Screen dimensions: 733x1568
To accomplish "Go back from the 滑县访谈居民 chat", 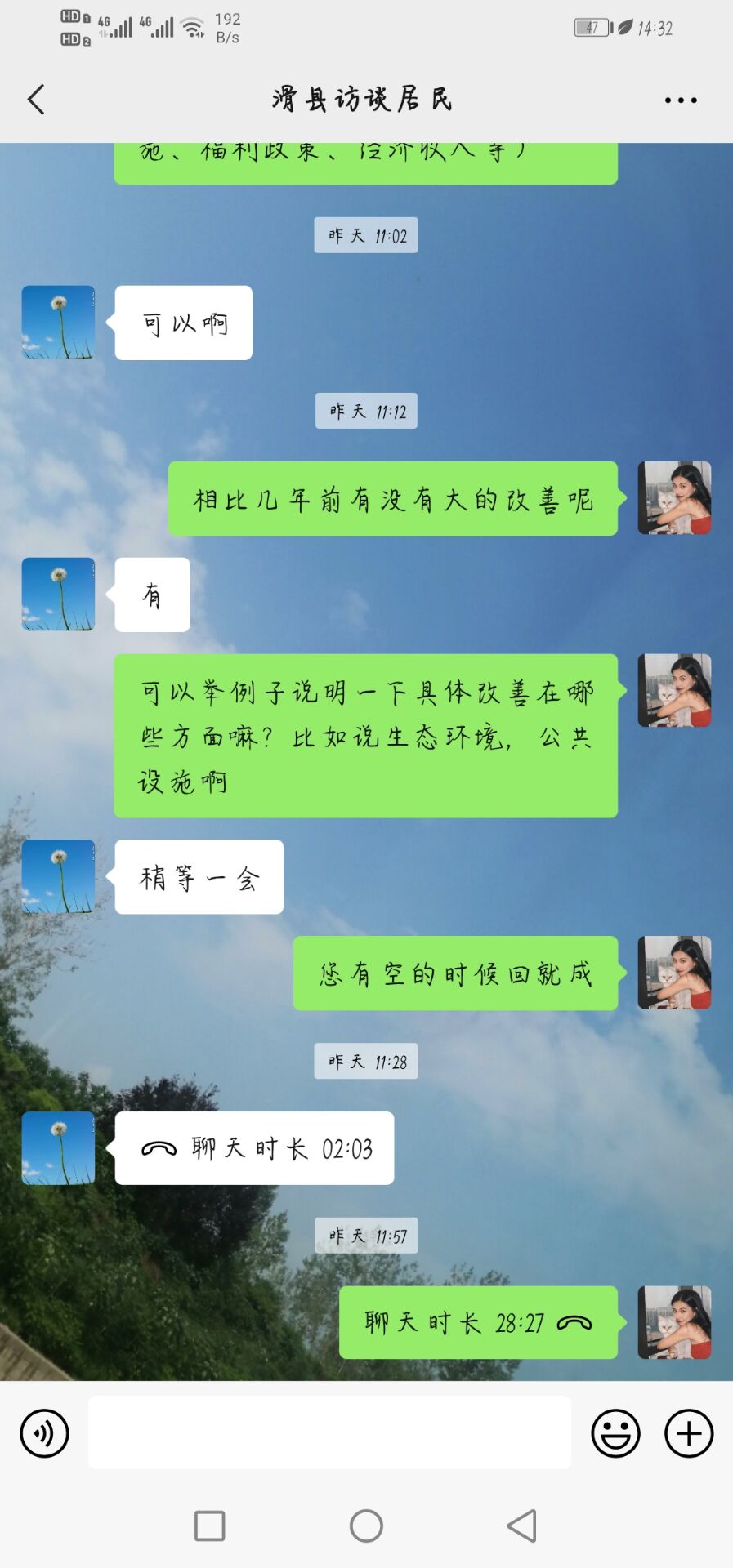I will [36, 100].
